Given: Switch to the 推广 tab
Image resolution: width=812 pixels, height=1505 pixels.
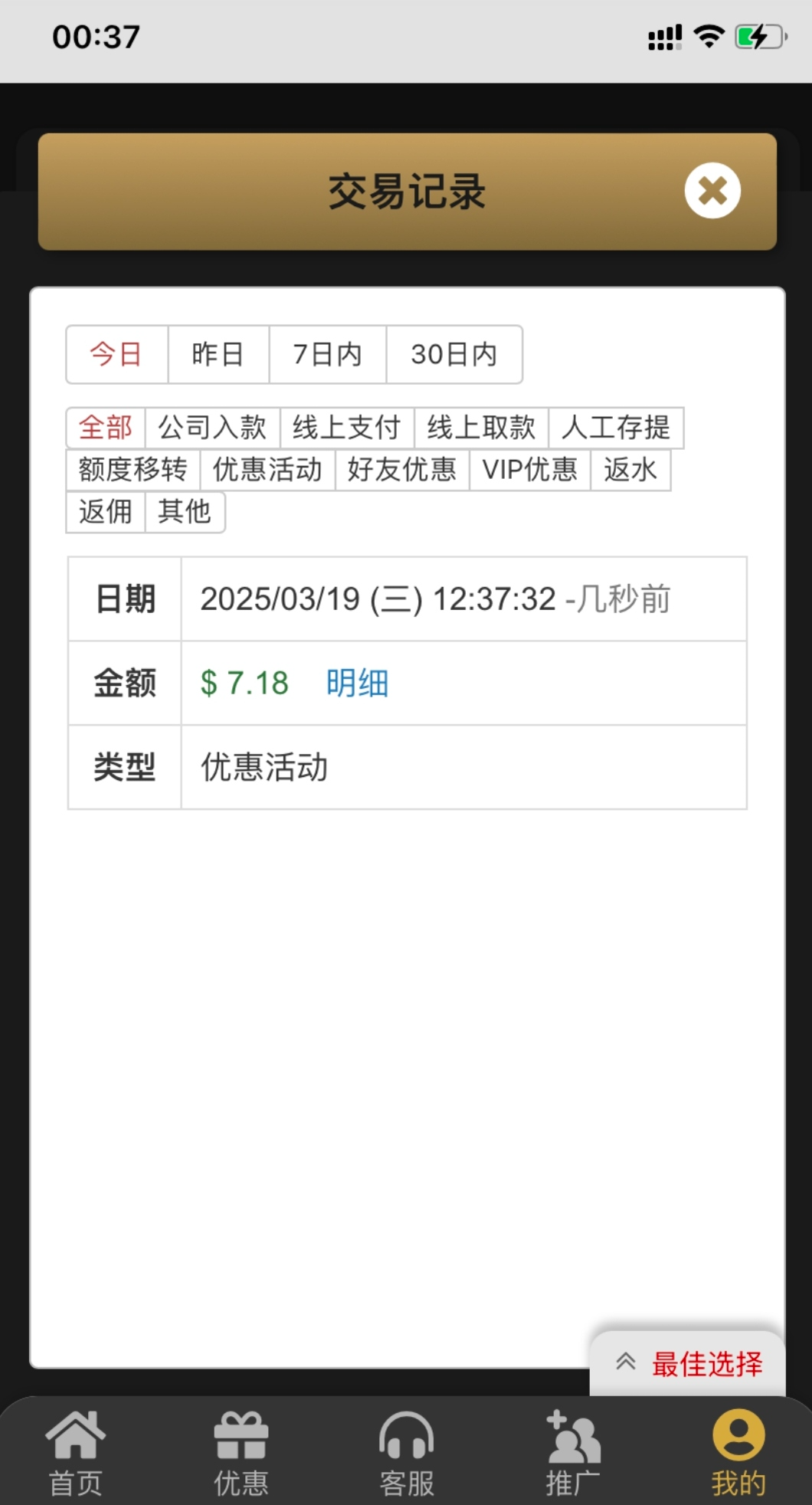Looking at the screenshot, I should (572, 1454).
